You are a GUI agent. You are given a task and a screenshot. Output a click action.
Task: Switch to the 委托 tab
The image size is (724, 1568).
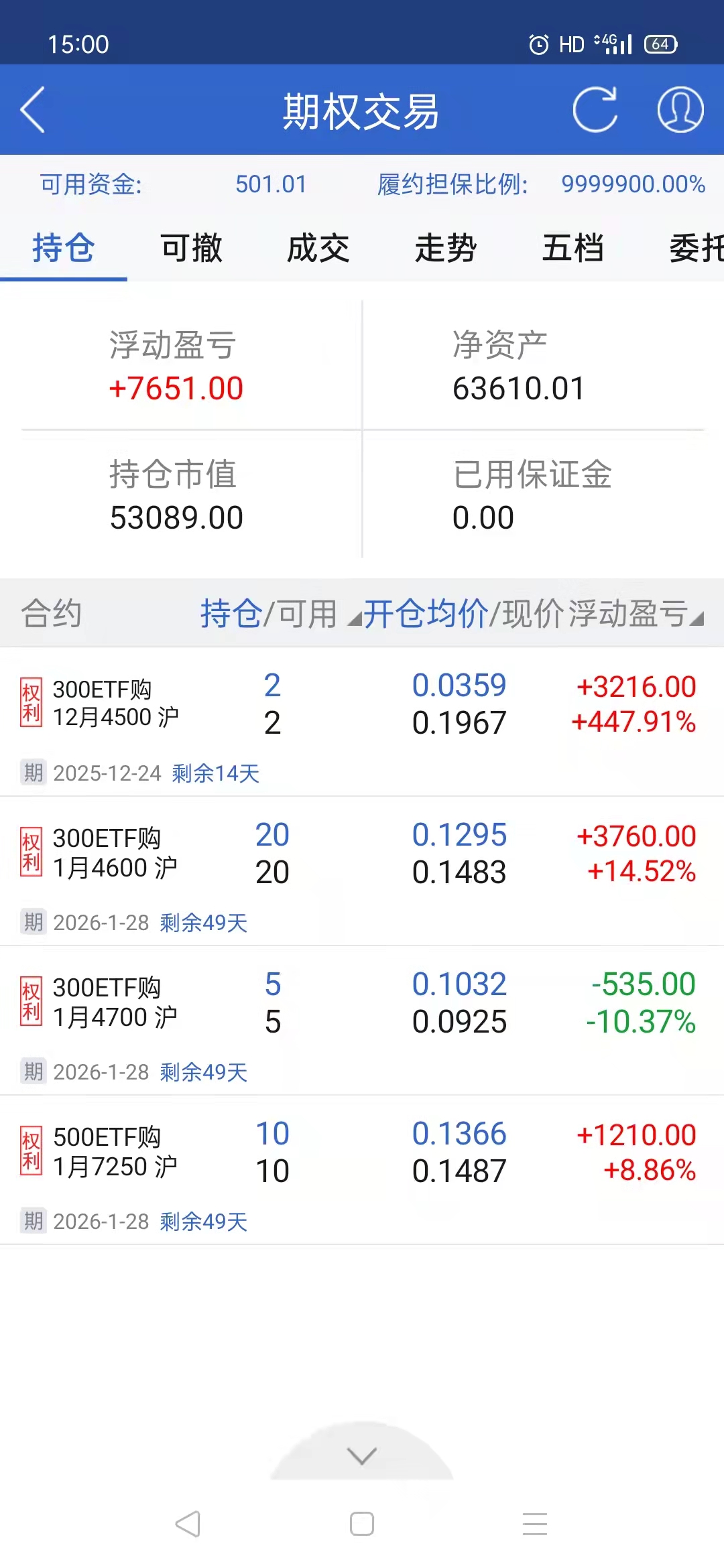[x=696, y=249]
